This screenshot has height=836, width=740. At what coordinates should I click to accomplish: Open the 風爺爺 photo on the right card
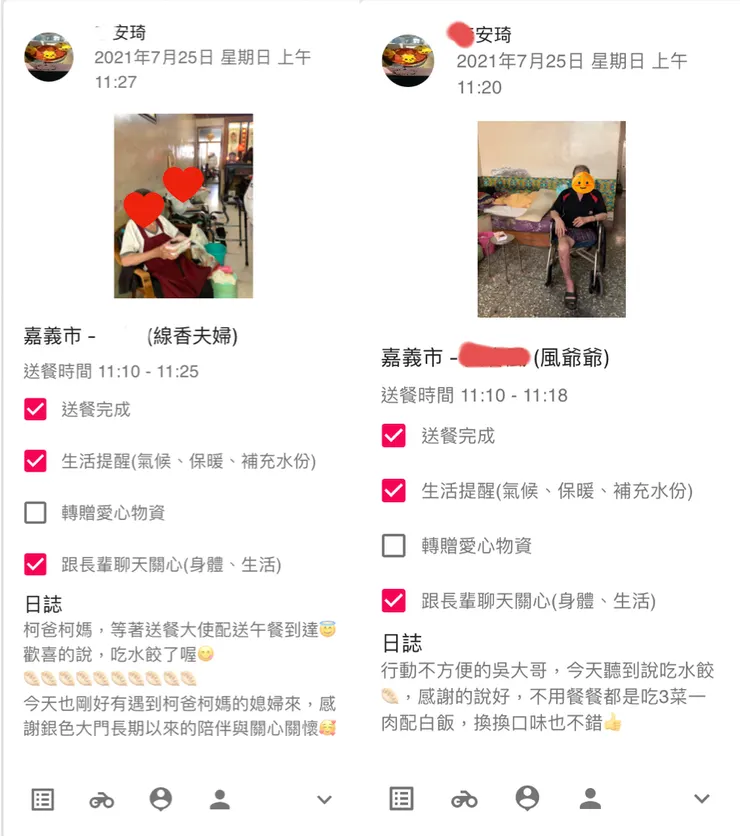[551, 218]
